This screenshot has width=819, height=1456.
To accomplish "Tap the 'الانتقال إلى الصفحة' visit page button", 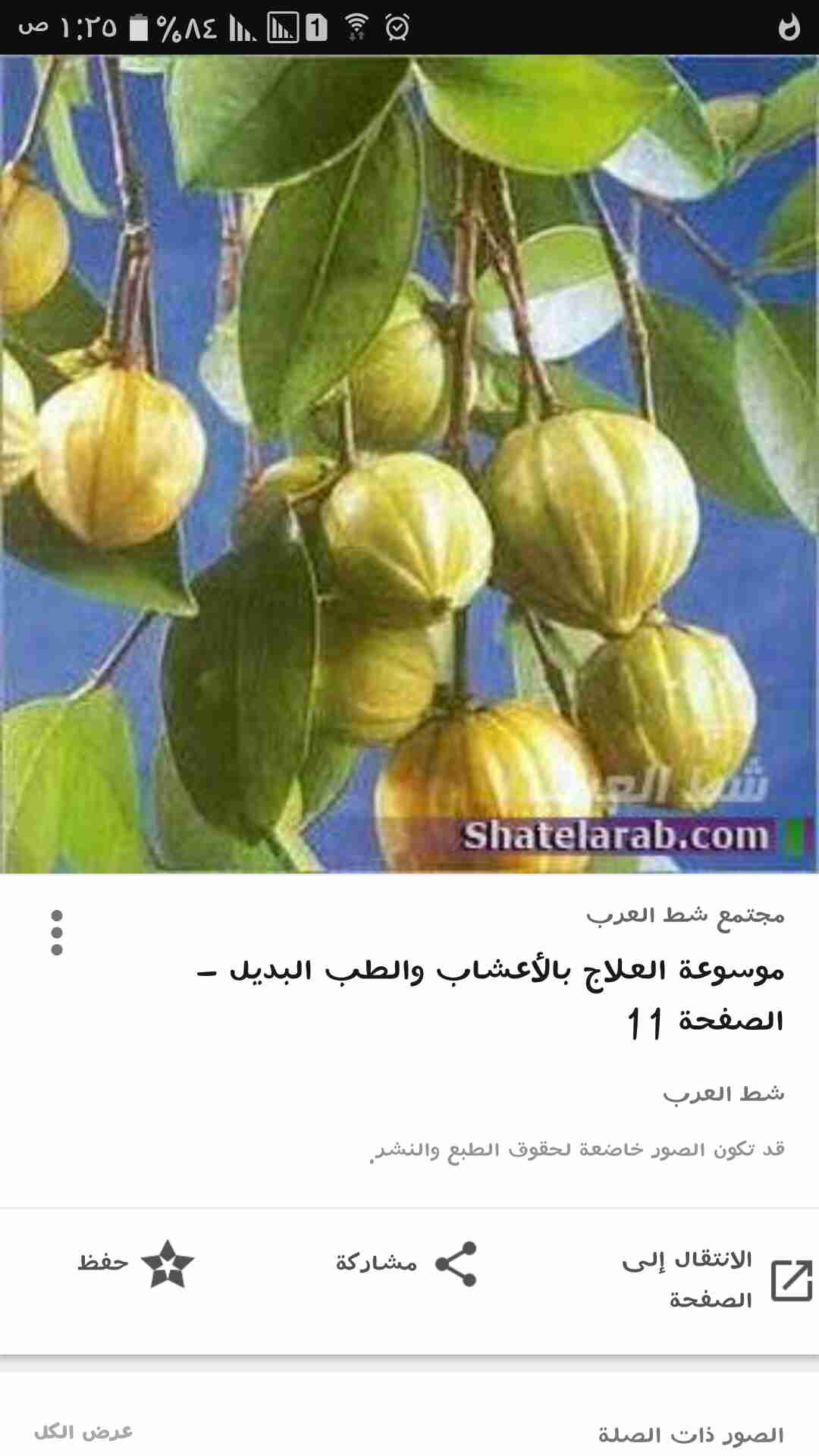I will [717, 1280].
